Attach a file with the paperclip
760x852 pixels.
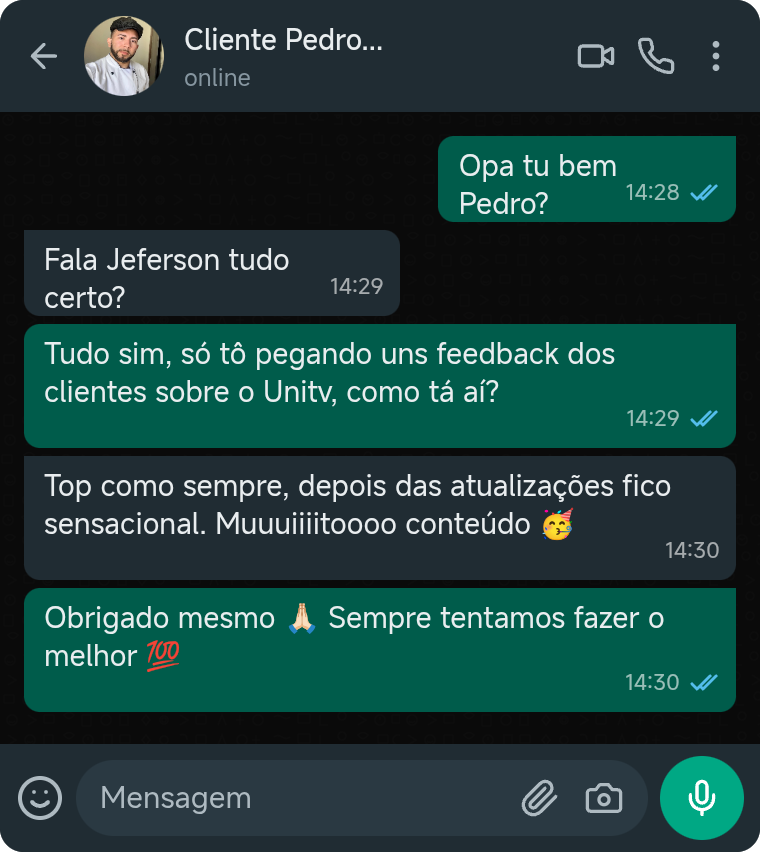[x=540, y=797]
